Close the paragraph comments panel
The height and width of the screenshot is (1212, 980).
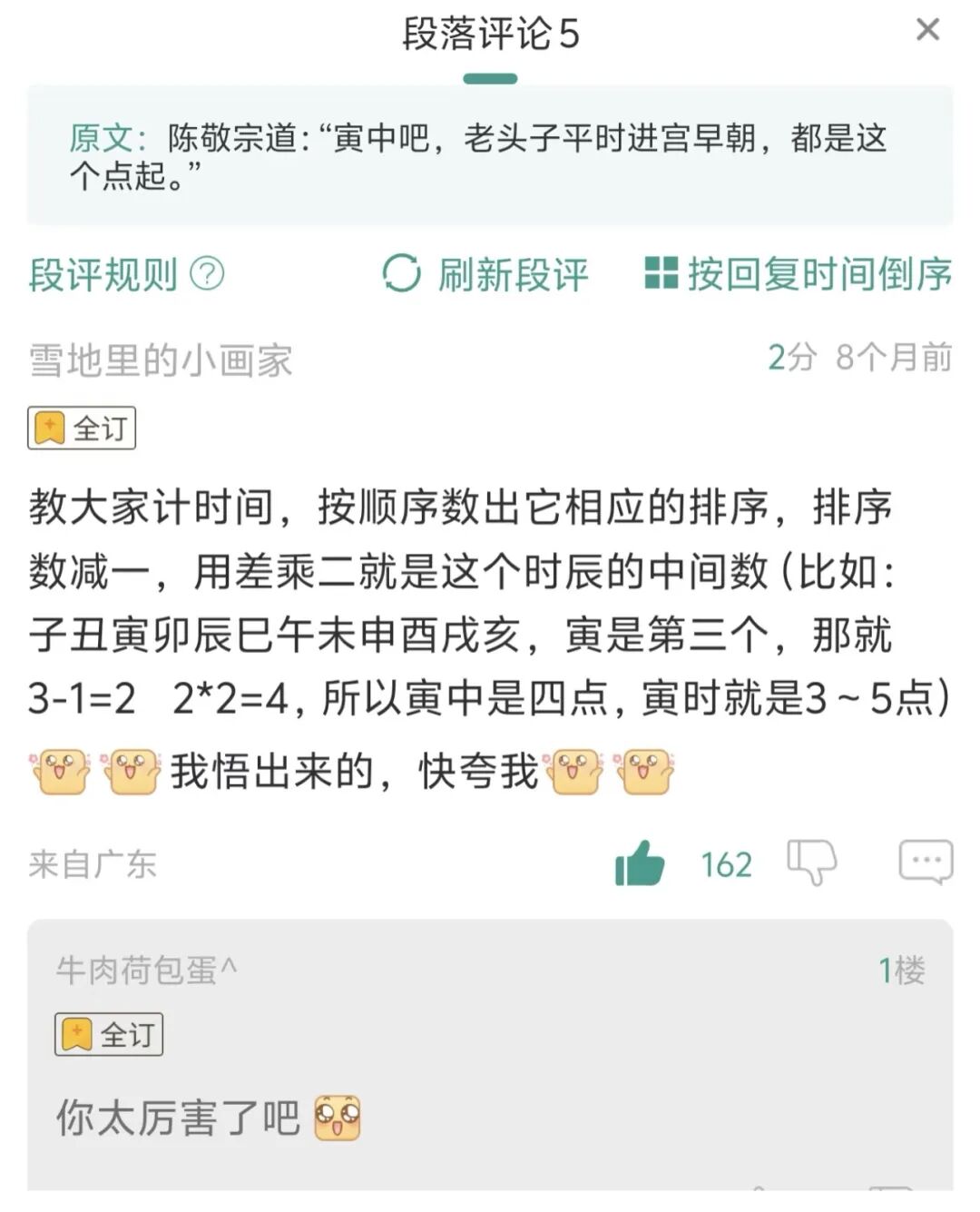click(927, 30)
